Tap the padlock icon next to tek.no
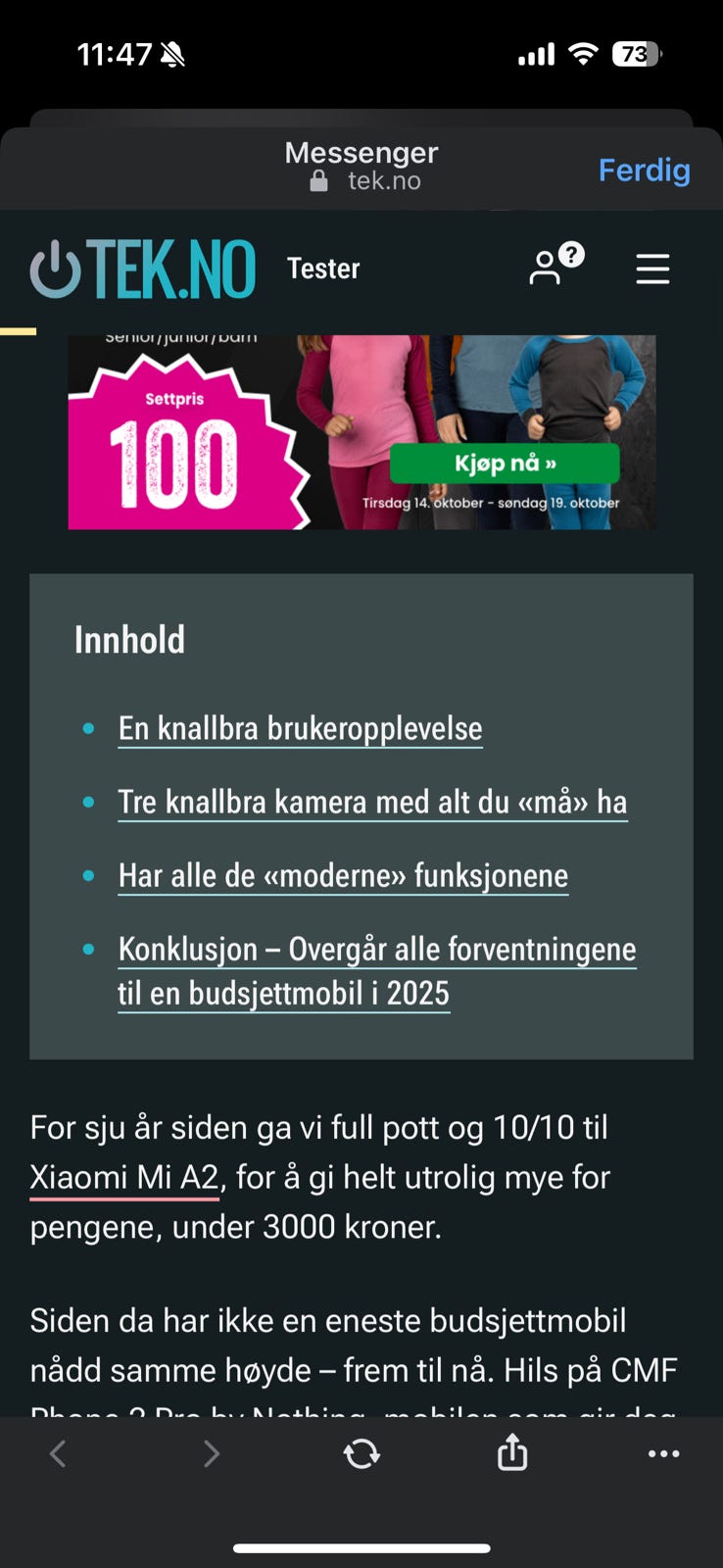Screen dimensions: 723x1568 pyautogui.click(x=320, y=179)
